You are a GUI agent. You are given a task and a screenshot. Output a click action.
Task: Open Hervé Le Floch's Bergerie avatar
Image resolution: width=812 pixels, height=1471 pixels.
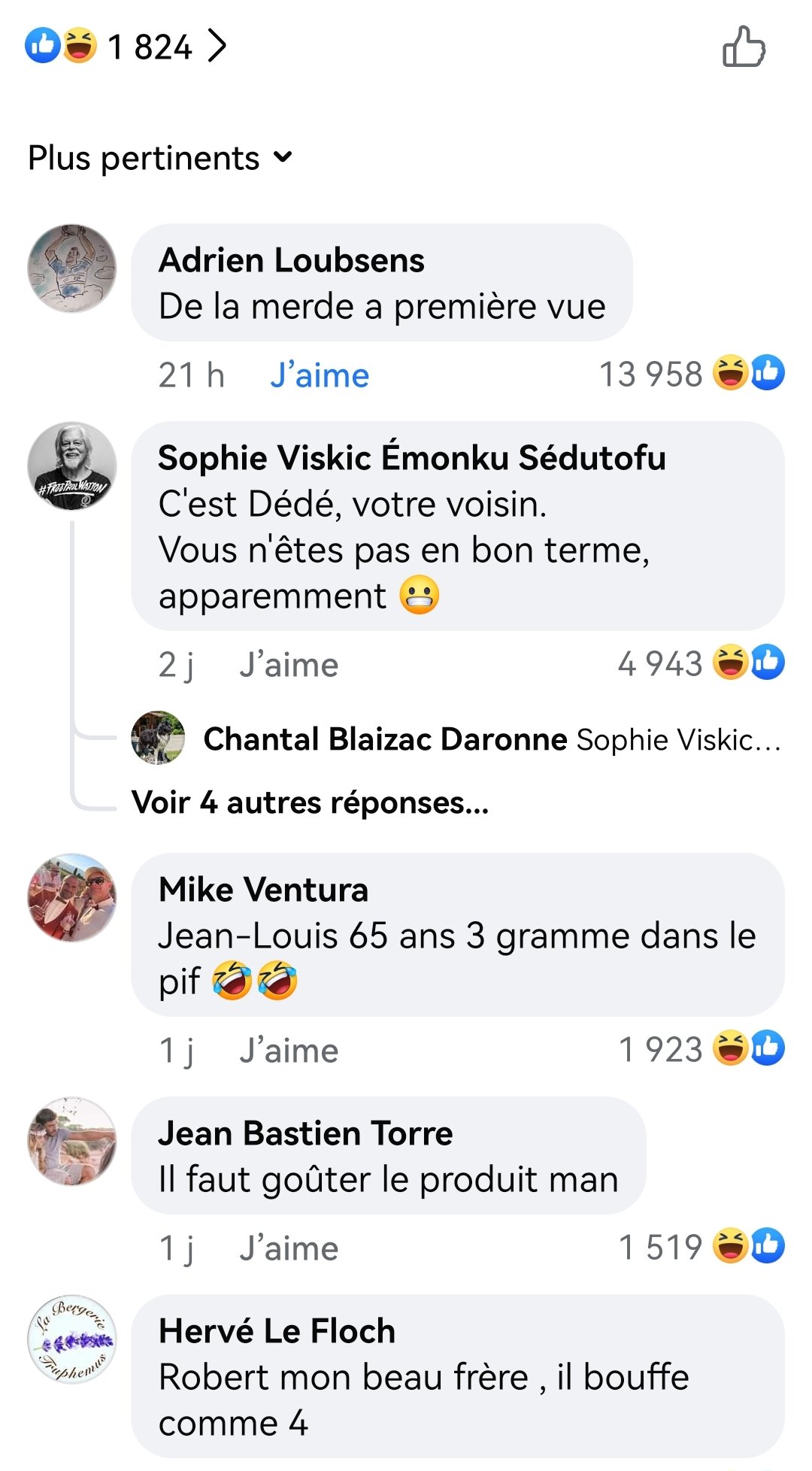72,1339
